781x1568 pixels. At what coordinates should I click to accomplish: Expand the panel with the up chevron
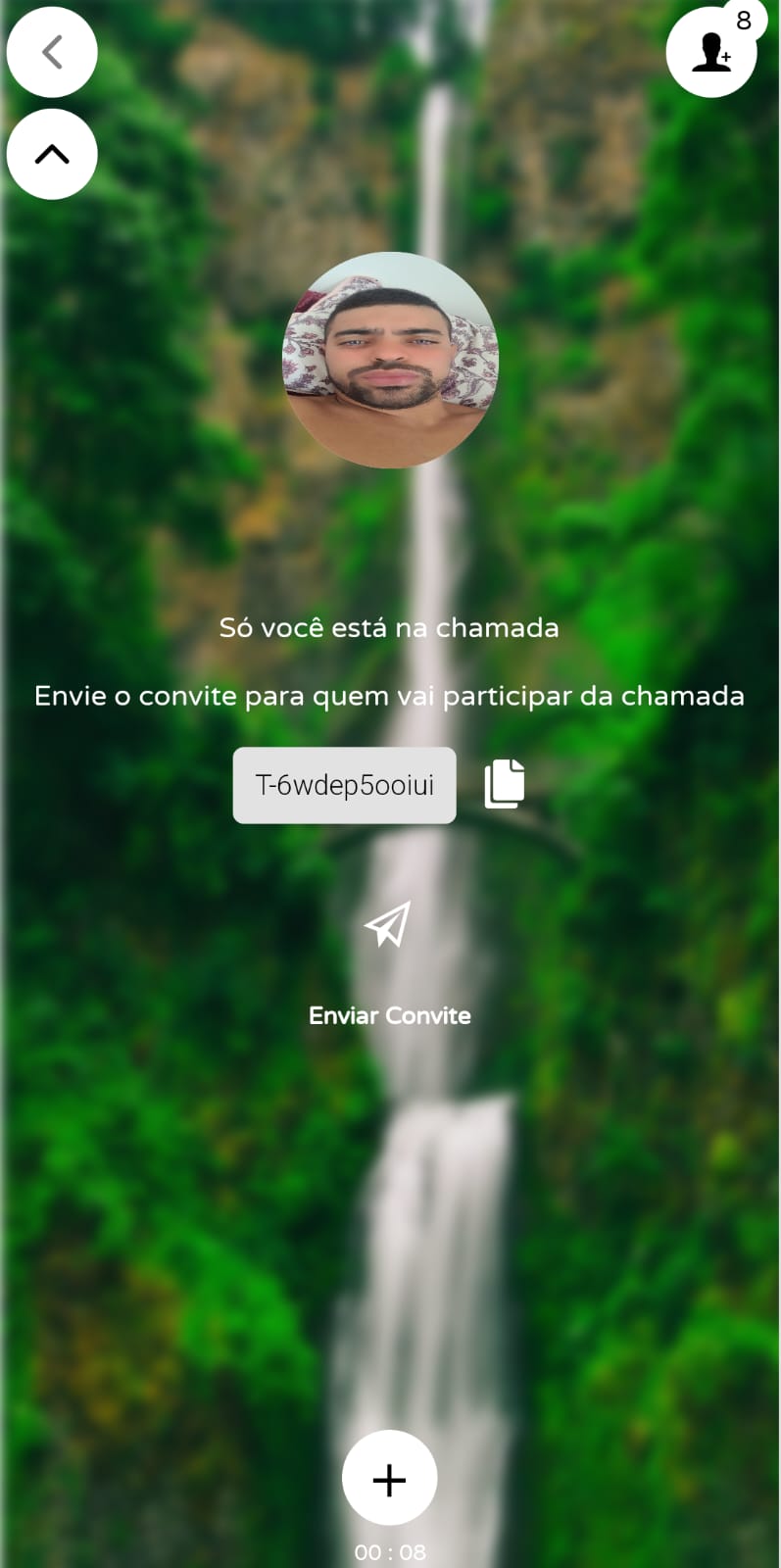52,154
